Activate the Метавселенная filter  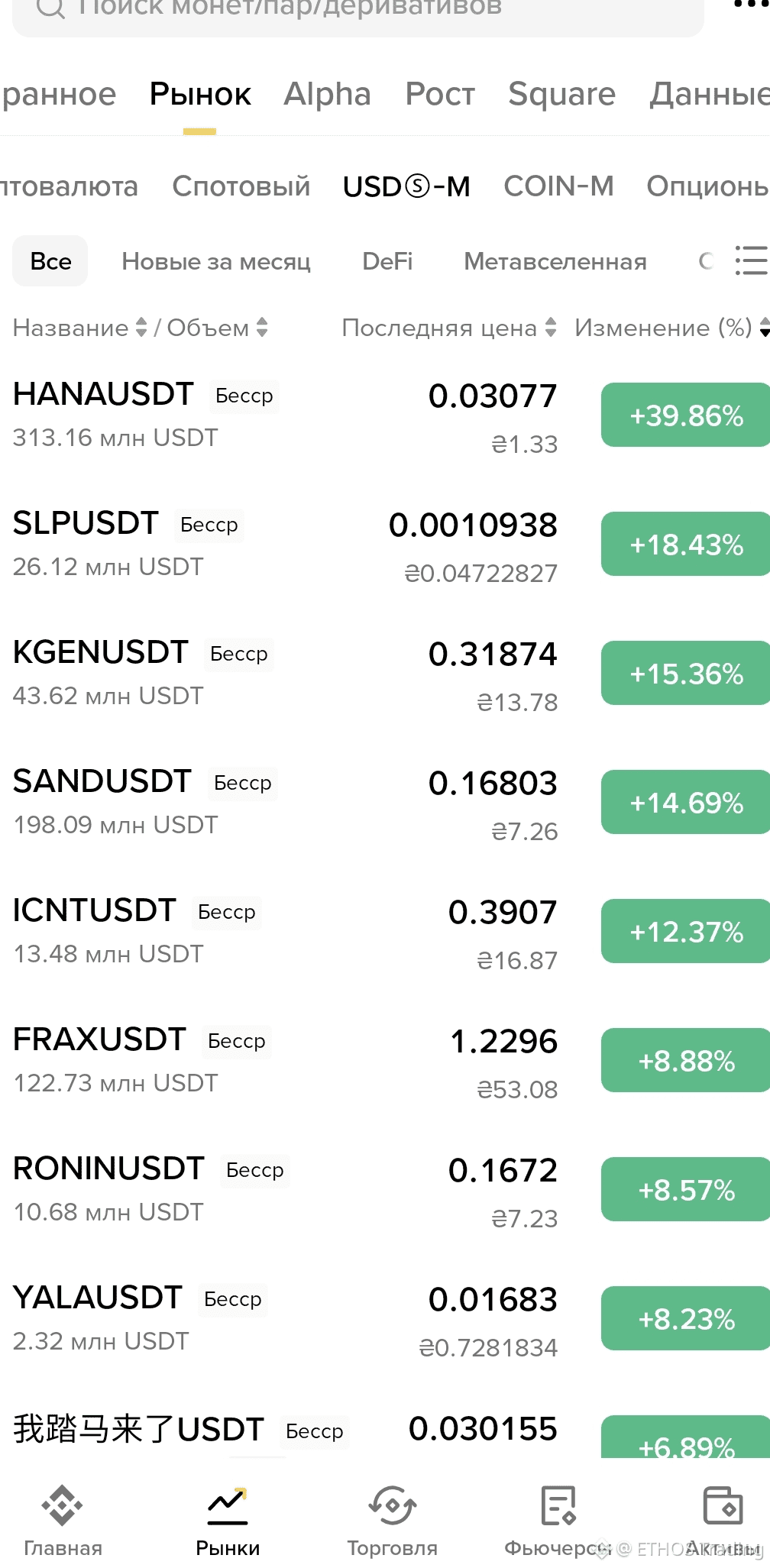555,261
